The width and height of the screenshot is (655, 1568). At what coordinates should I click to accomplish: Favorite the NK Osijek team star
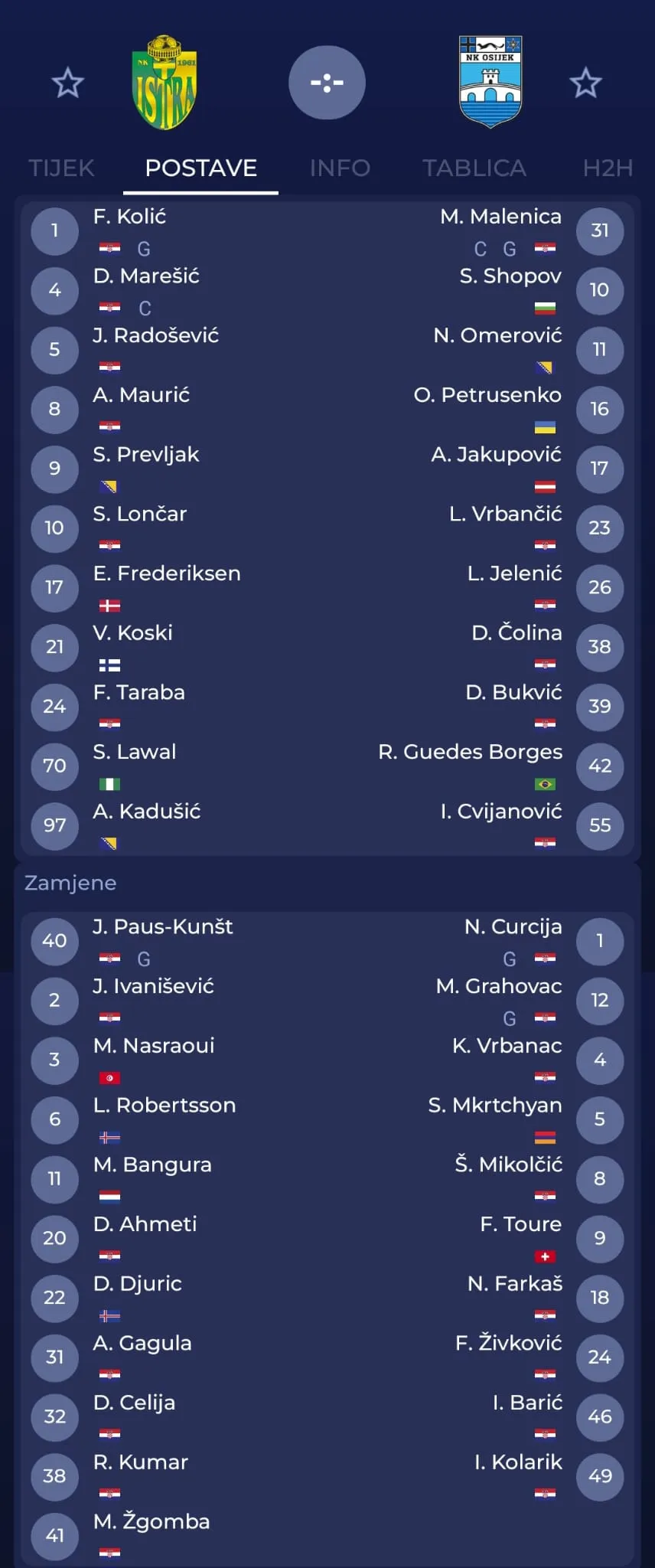click(x=585, y=83)
